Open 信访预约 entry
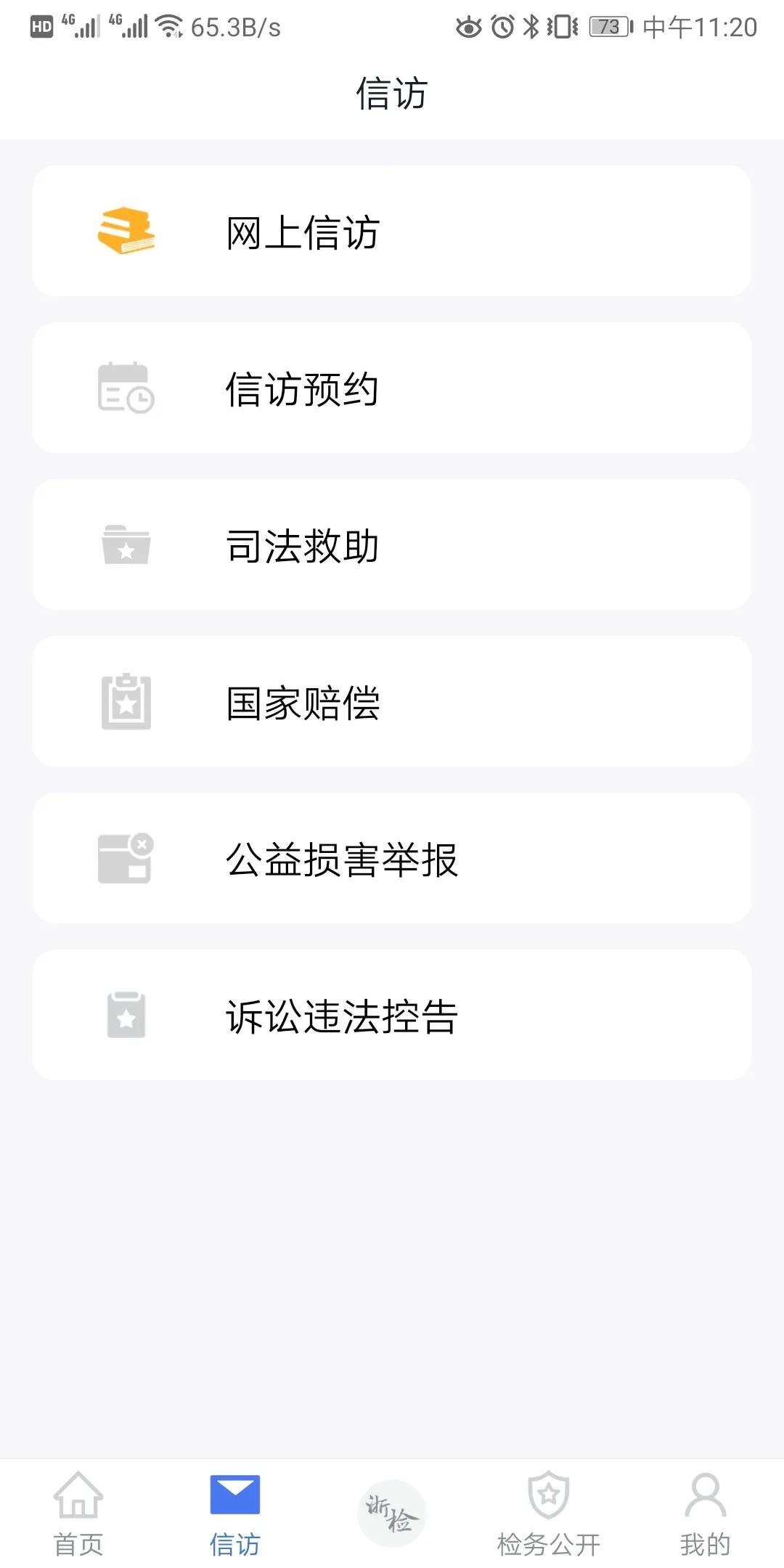 pos(392,388)
